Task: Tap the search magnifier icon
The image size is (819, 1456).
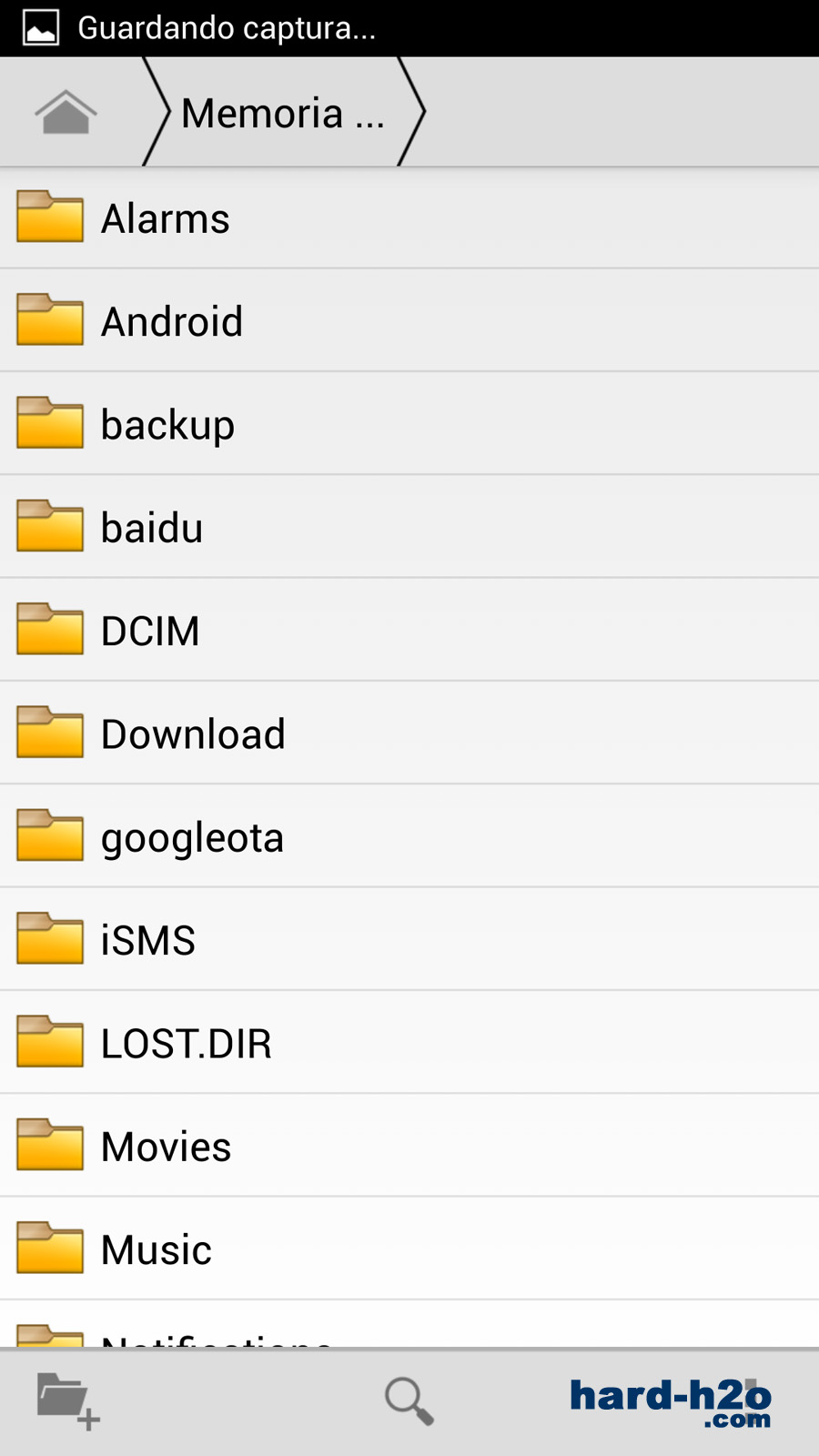Action: 409,1401
